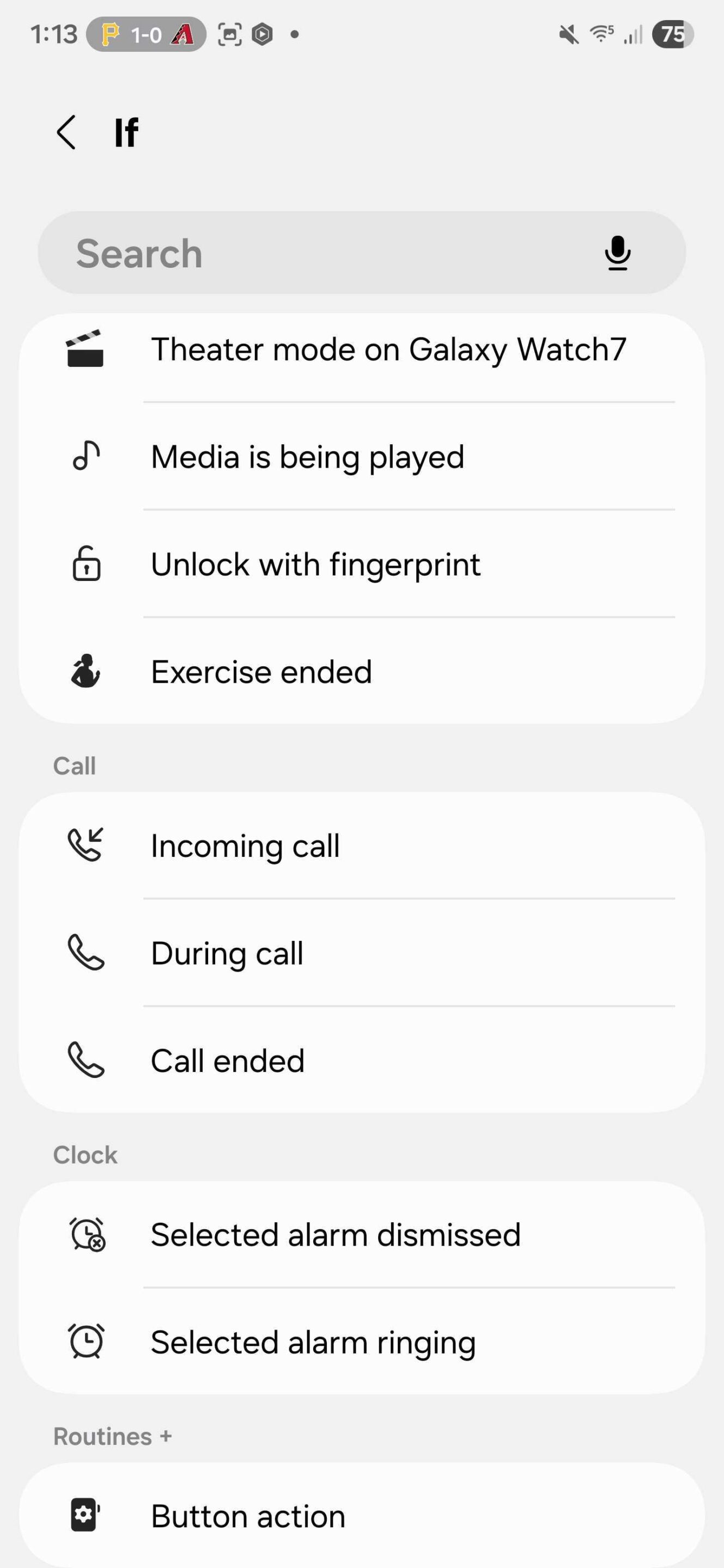Select Theater mode on Galaxy Watch7
Viewport: 724px width, 1568px height.
(x=388, y=350)
